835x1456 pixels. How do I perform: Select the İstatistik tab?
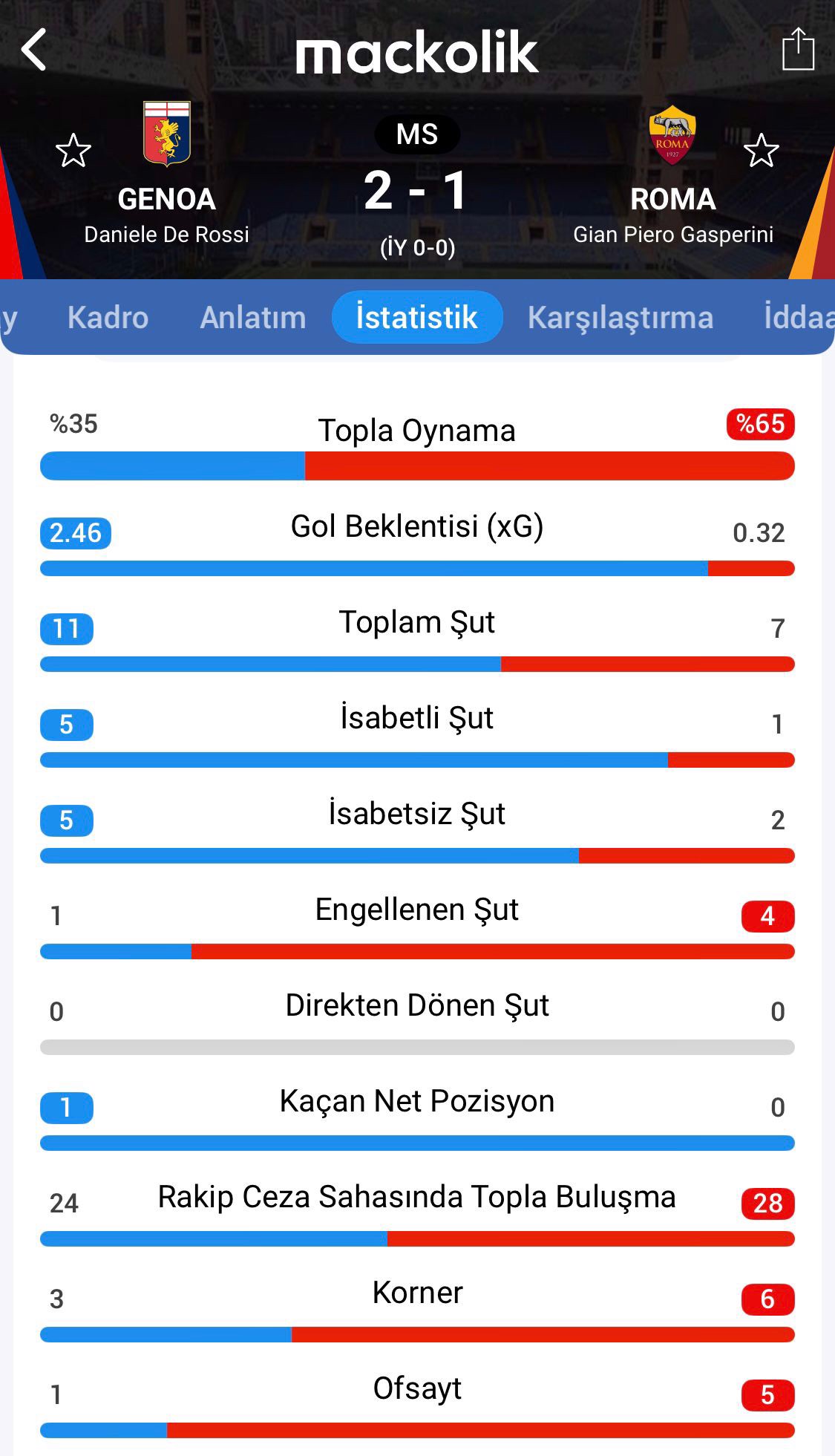coord(416,318)
